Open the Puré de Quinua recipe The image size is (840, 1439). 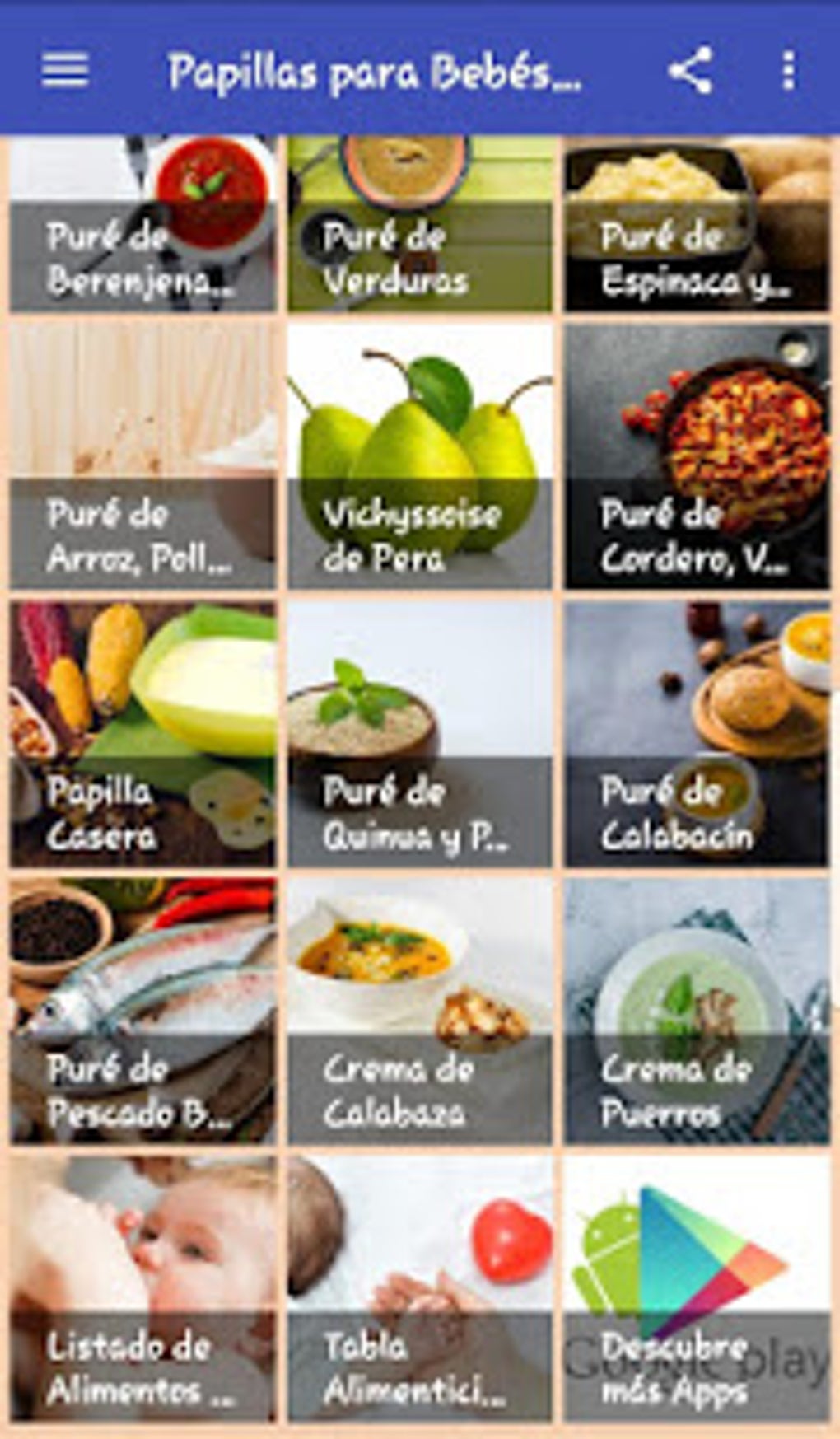point(420,733)
